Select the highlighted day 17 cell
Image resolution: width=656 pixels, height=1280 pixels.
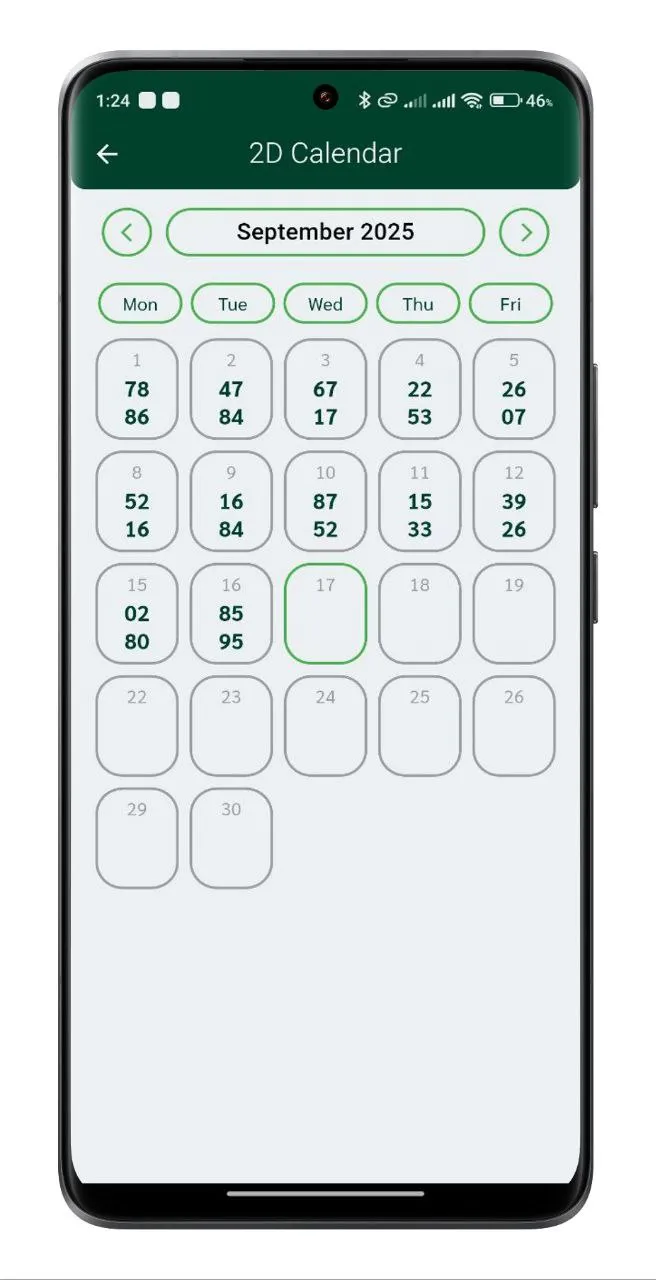point(325,613)
